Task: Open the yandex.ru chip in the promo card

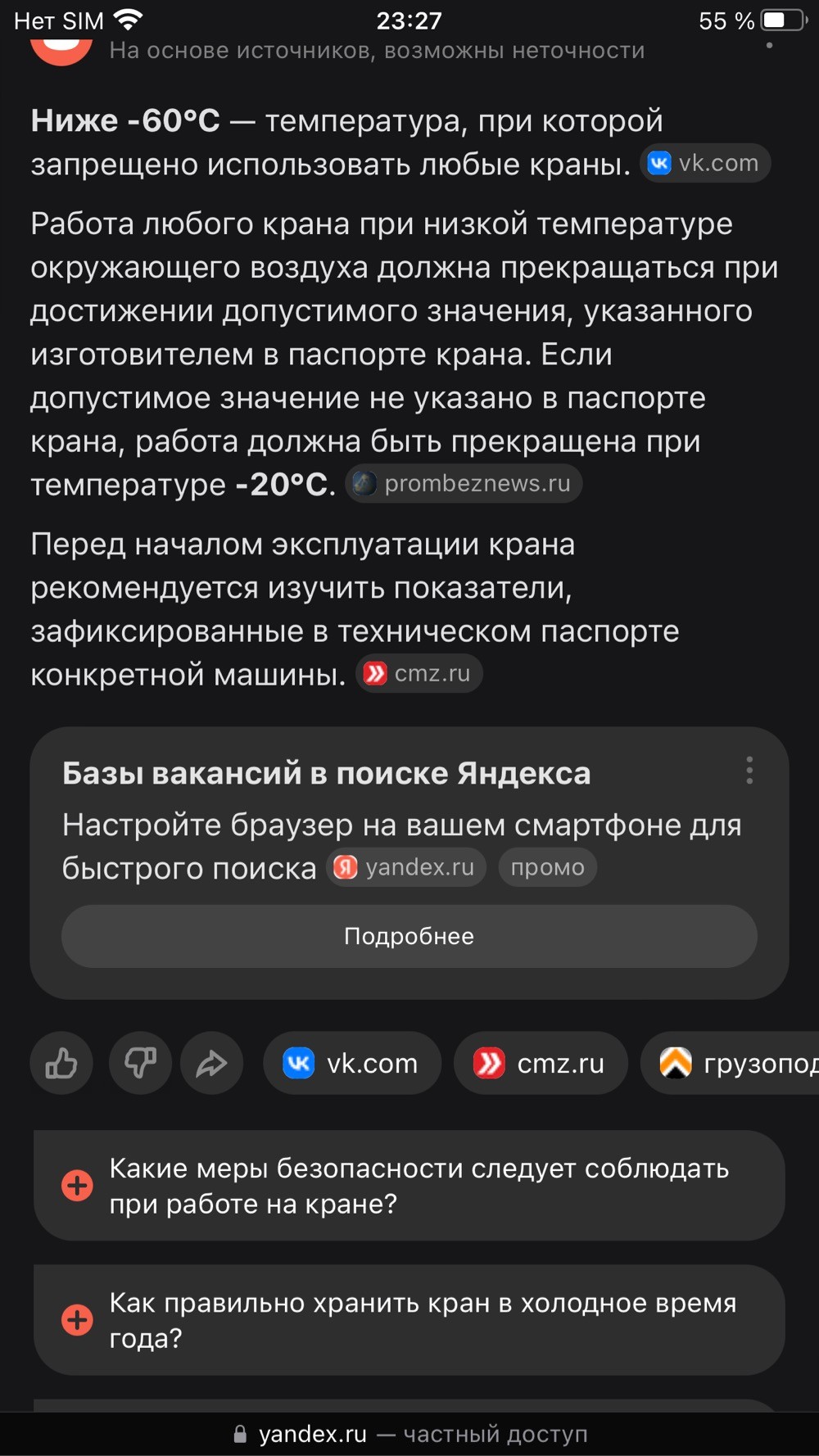Action: [x=406, y=867]
